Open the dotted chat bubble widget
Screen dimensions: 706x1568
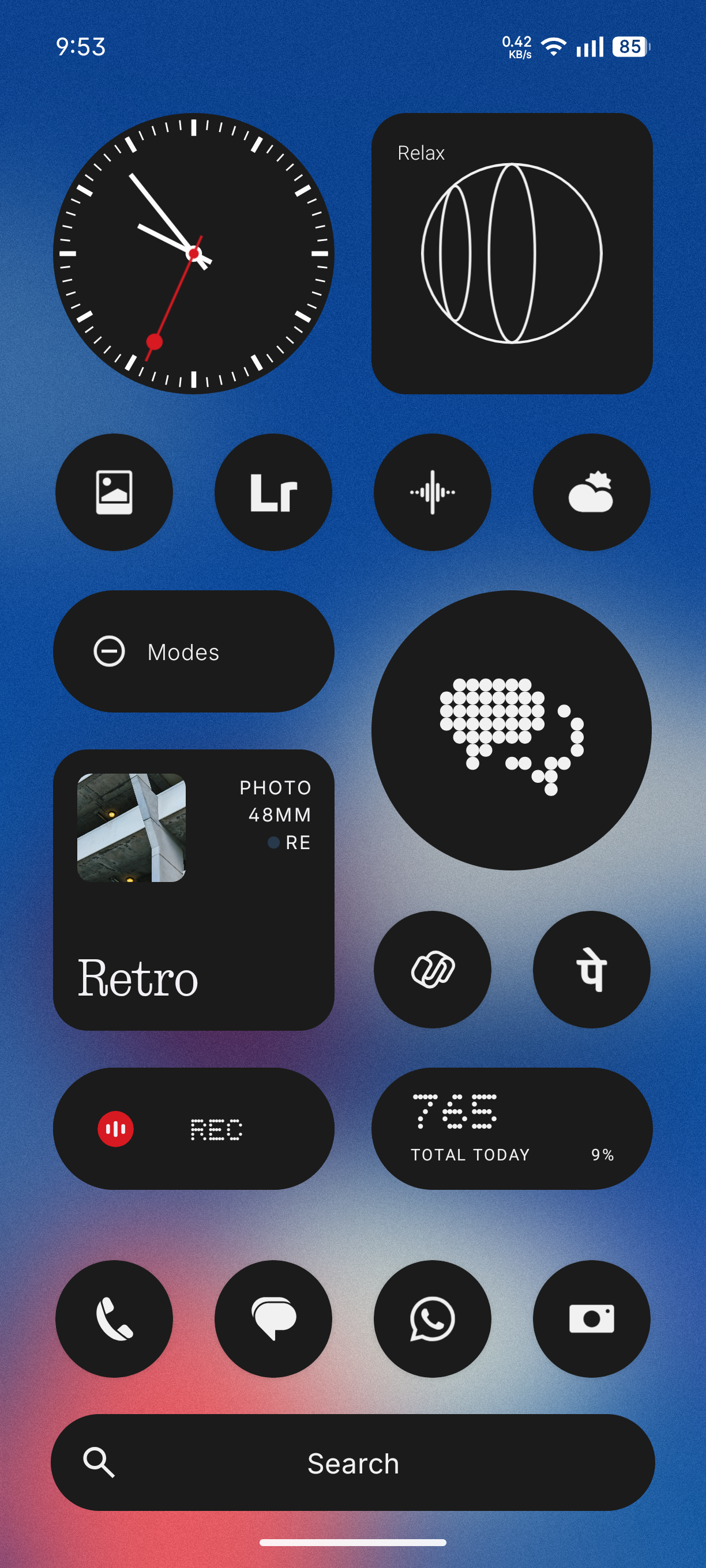click(x=512, y=730)
